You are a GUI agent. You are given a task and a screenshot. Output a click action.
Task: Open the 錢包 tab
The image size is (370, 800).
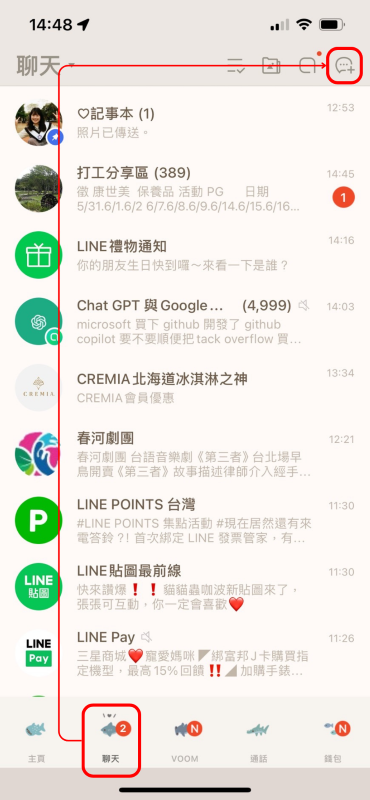pyautogui.click(x=333, y=738)
